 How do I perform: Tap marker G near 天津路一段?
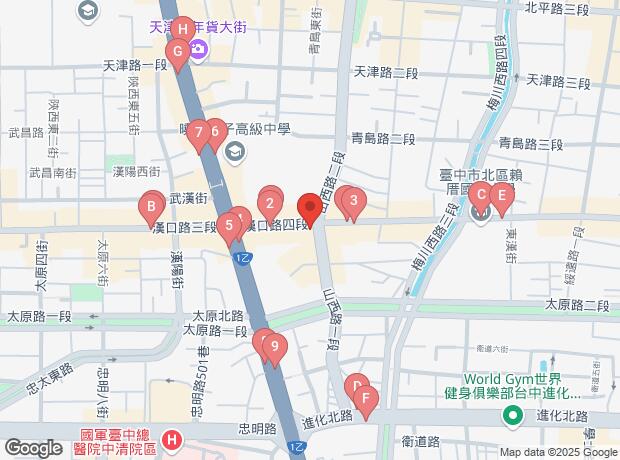pos(177,53)
